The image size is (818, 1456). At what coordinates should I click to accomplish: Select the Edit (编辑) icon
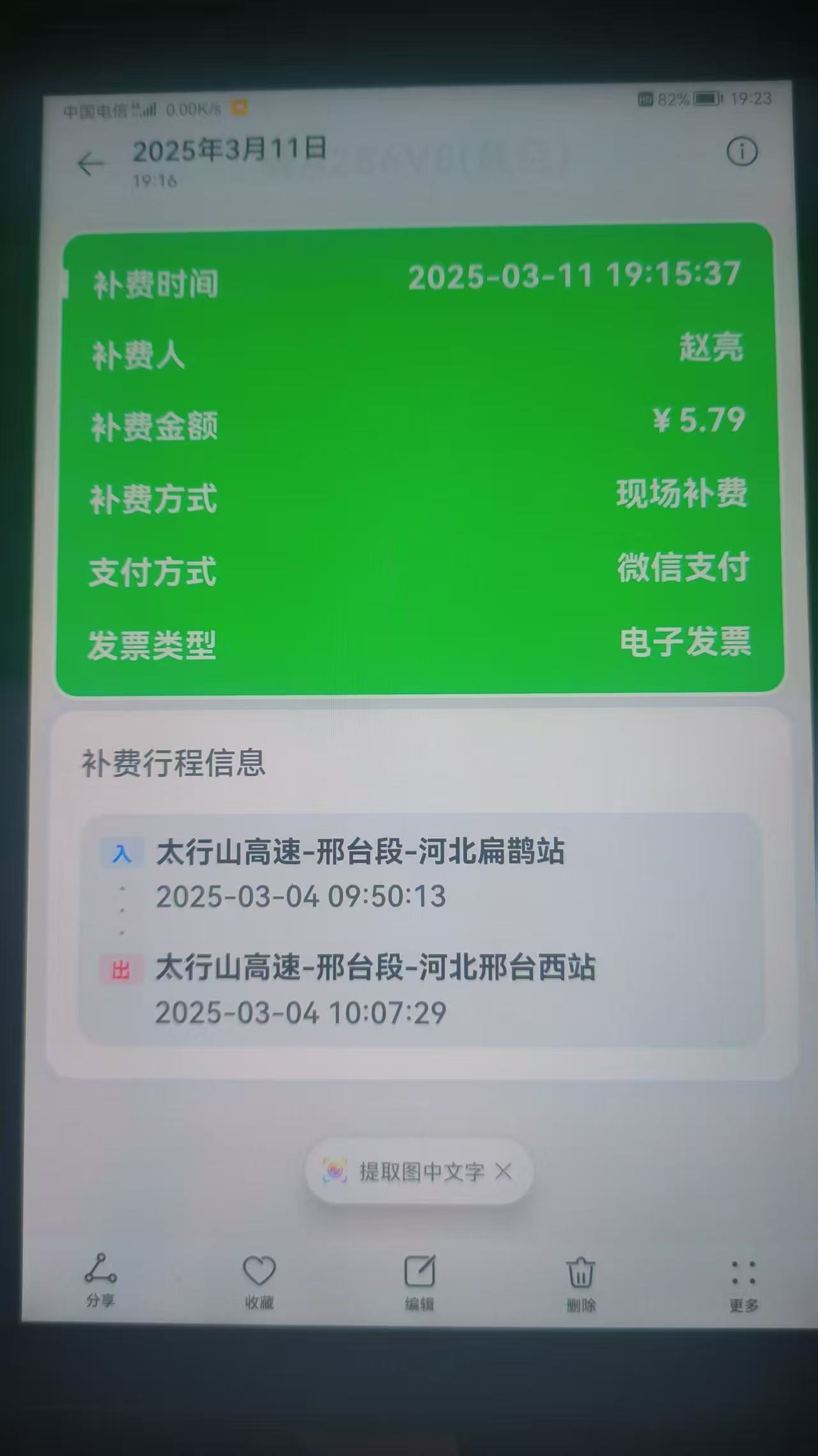click(419, 1282)
